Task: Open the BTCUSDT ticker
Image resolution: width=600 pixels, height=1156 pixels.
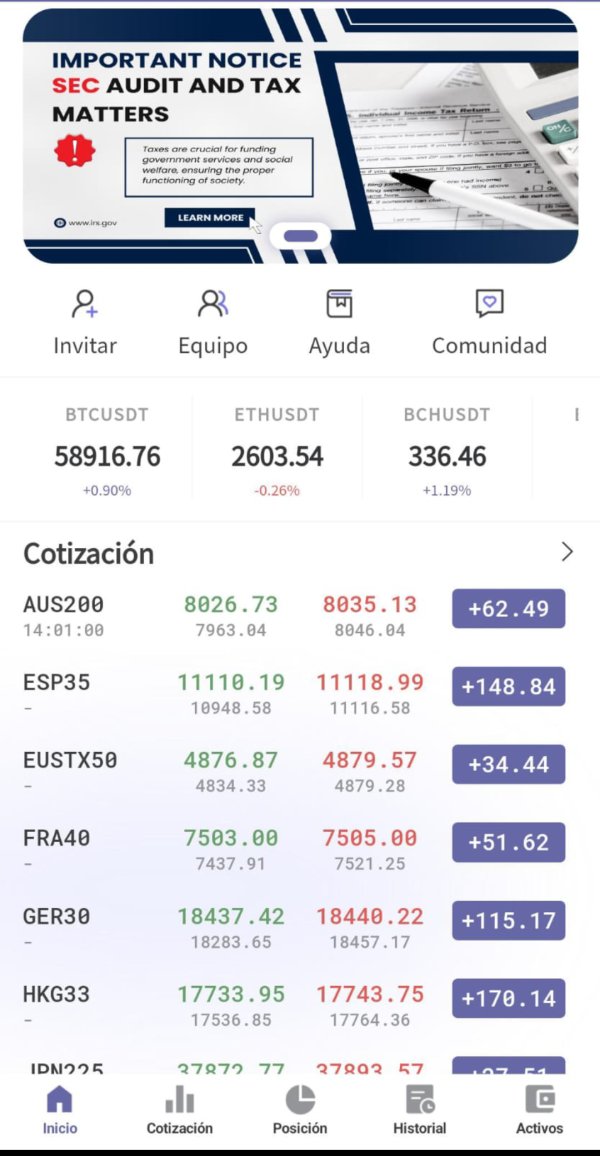Action: tap(107, 451)
